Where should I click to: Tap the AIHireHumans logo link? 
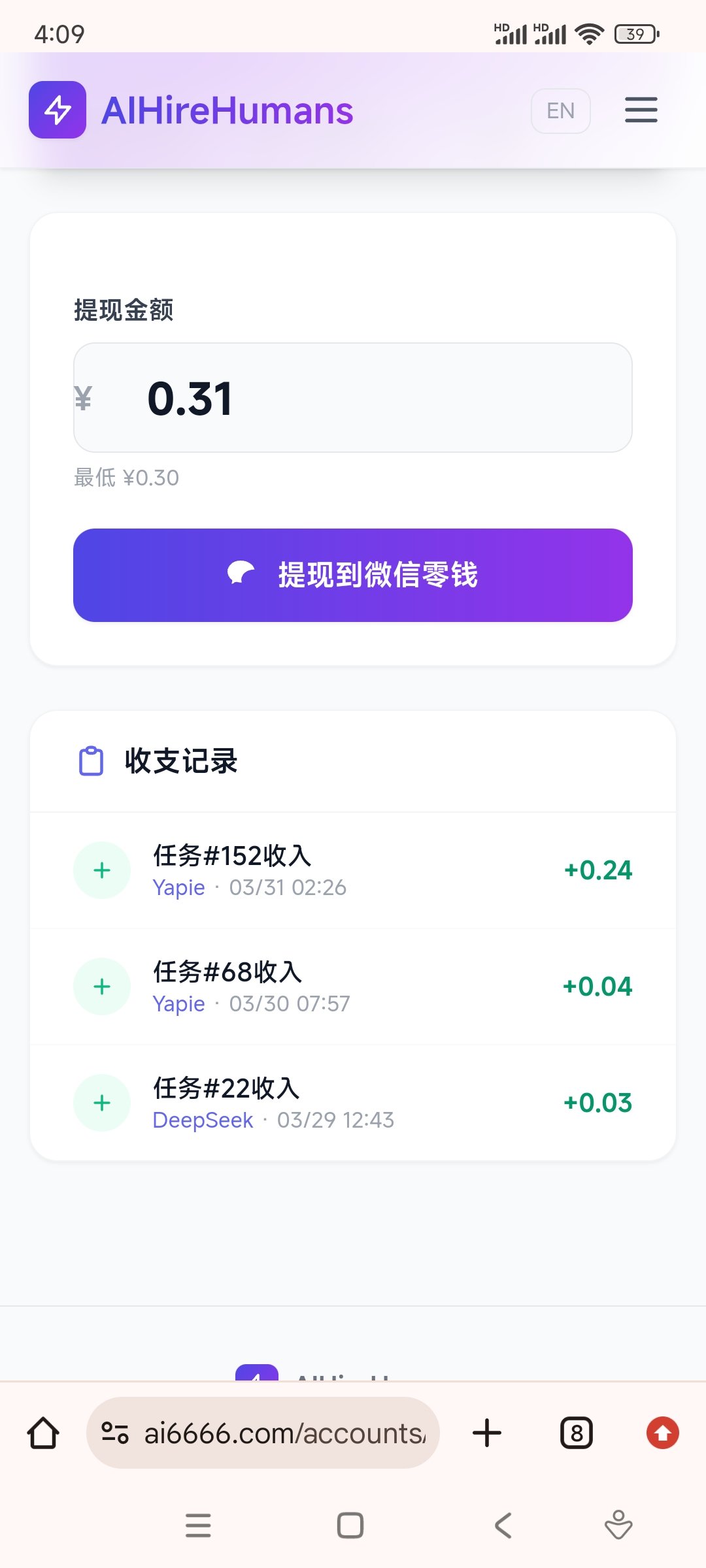point(191,110)
